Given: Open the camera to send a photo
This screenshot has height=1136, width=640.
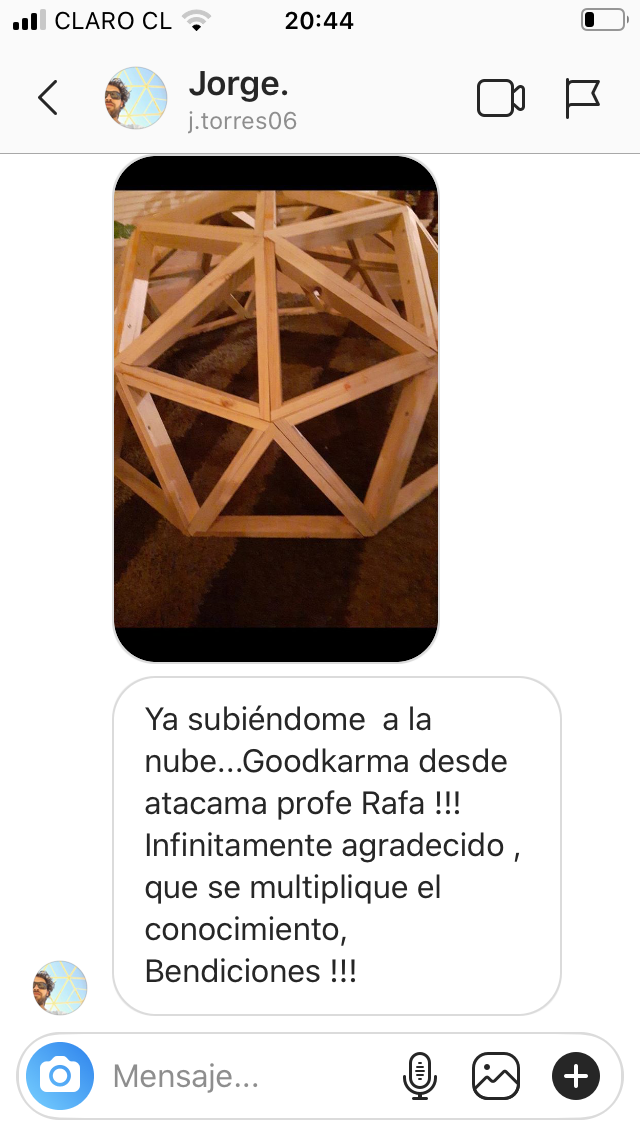Looking at the screenshot, I should pos(60,1076).
